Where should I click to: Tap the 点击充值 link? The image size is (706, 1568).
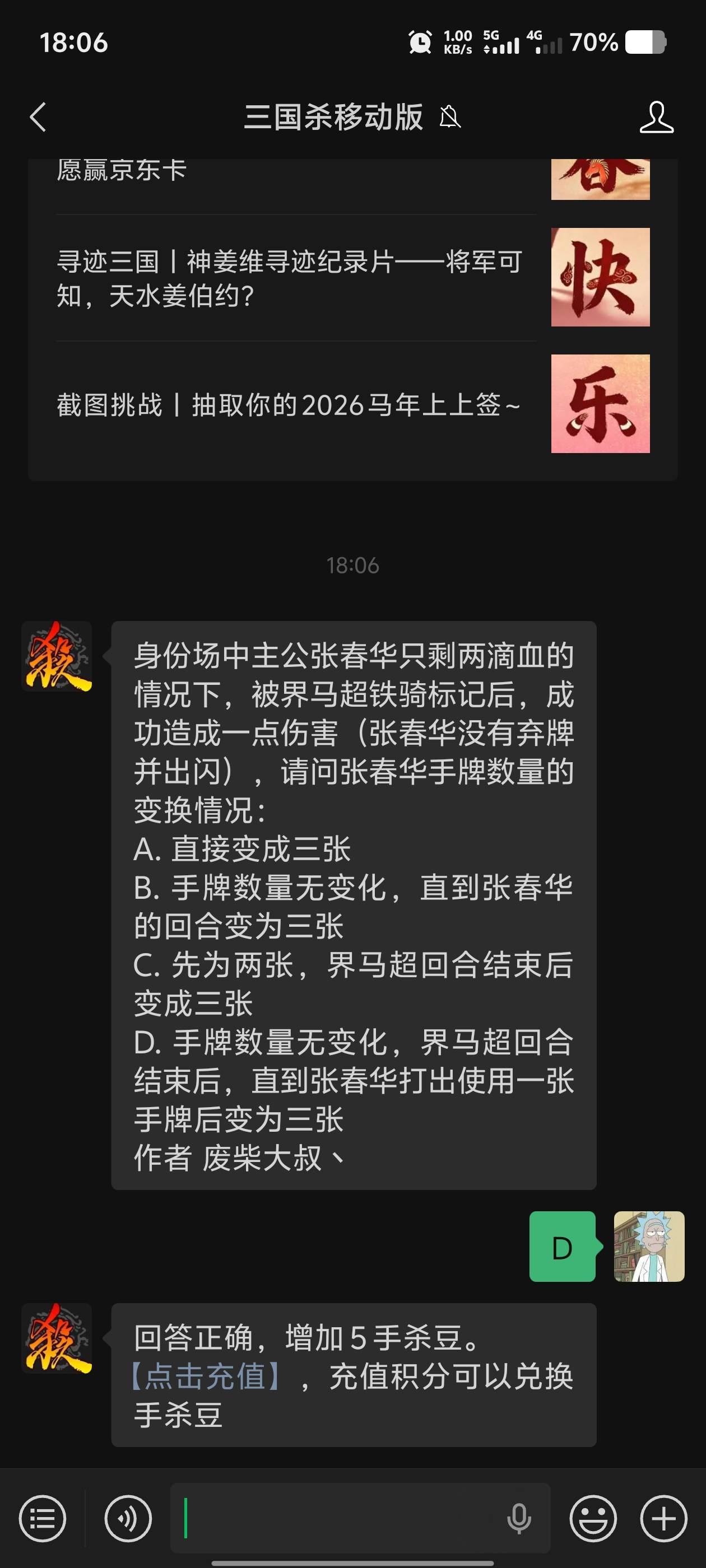[x=206, y=1377]
